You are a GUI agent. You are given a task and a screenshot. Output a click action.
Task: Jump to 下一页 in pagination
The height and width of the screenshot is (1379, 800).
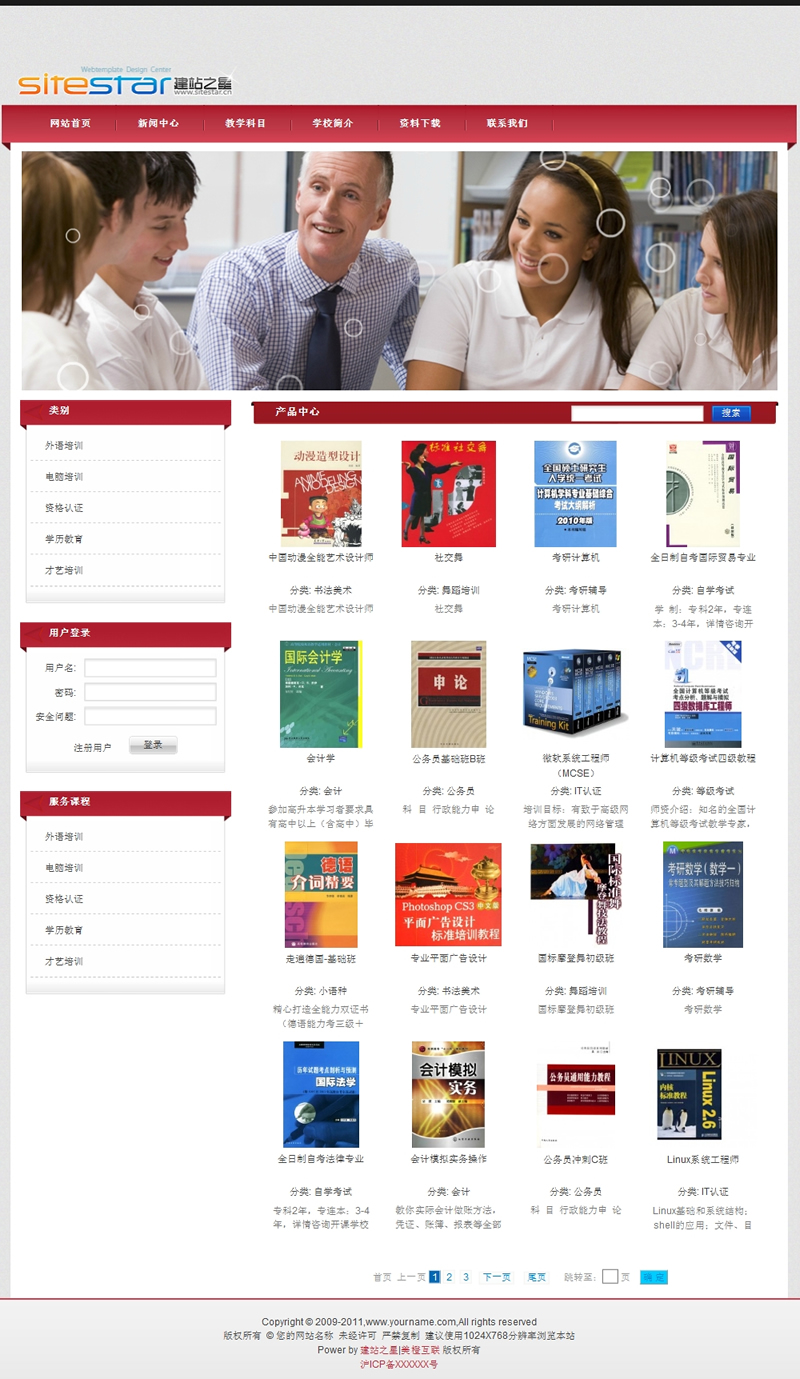coord(497,1277)
